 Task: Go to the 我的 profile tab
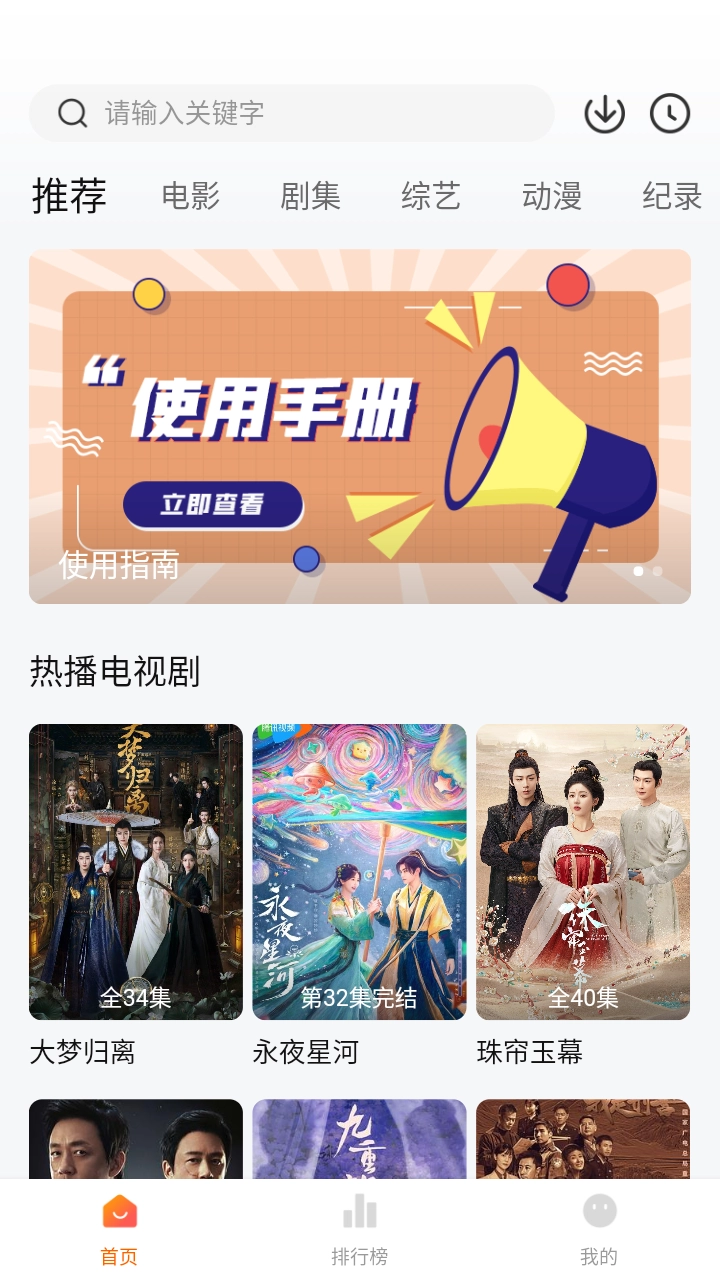(x=599, y=1229)
